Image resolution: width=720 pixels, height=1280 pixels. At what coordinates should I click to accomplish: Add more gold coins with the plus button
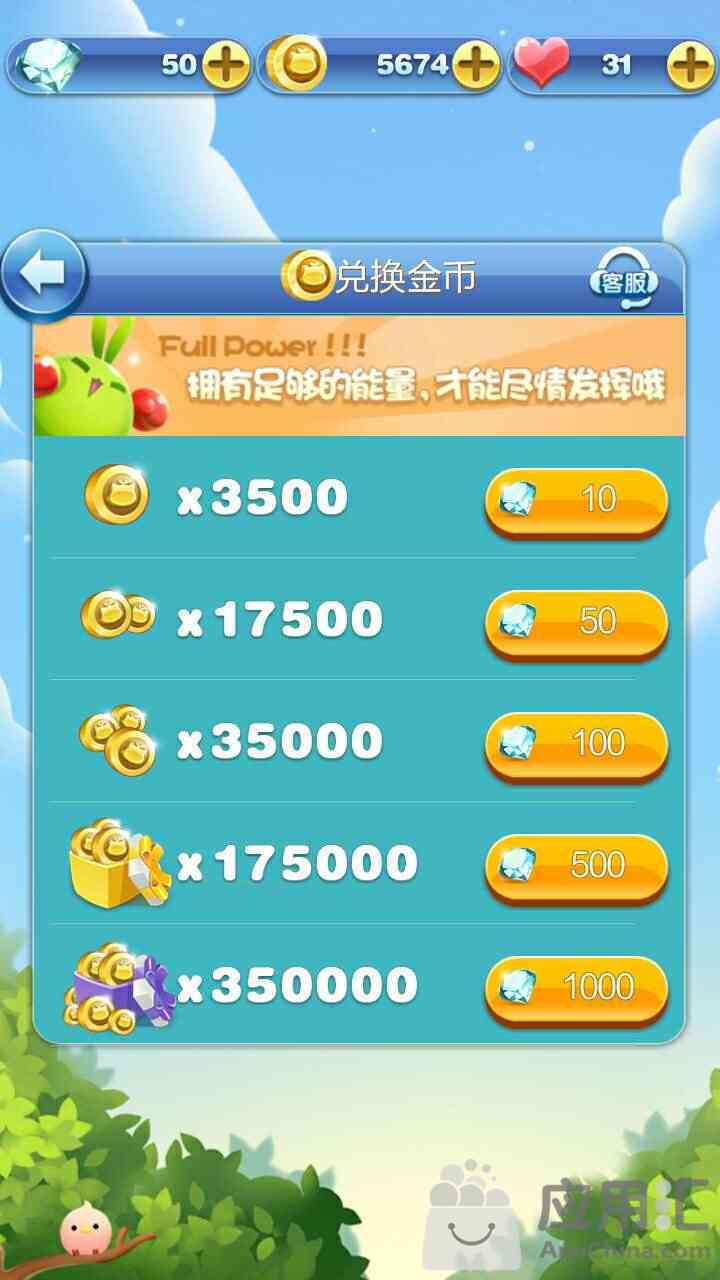pos(475,67)
